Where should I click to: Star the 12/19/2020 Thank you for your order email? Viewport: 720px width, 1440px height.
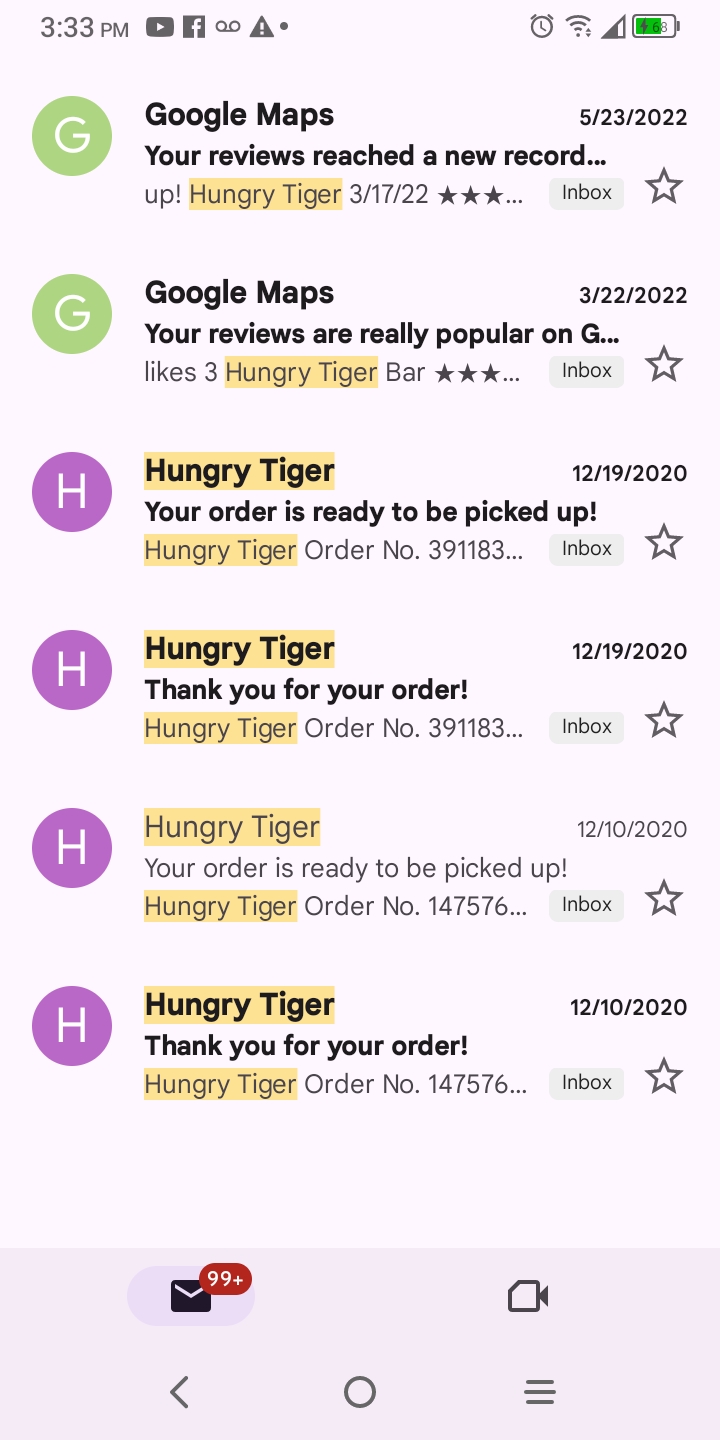point(663,721)
